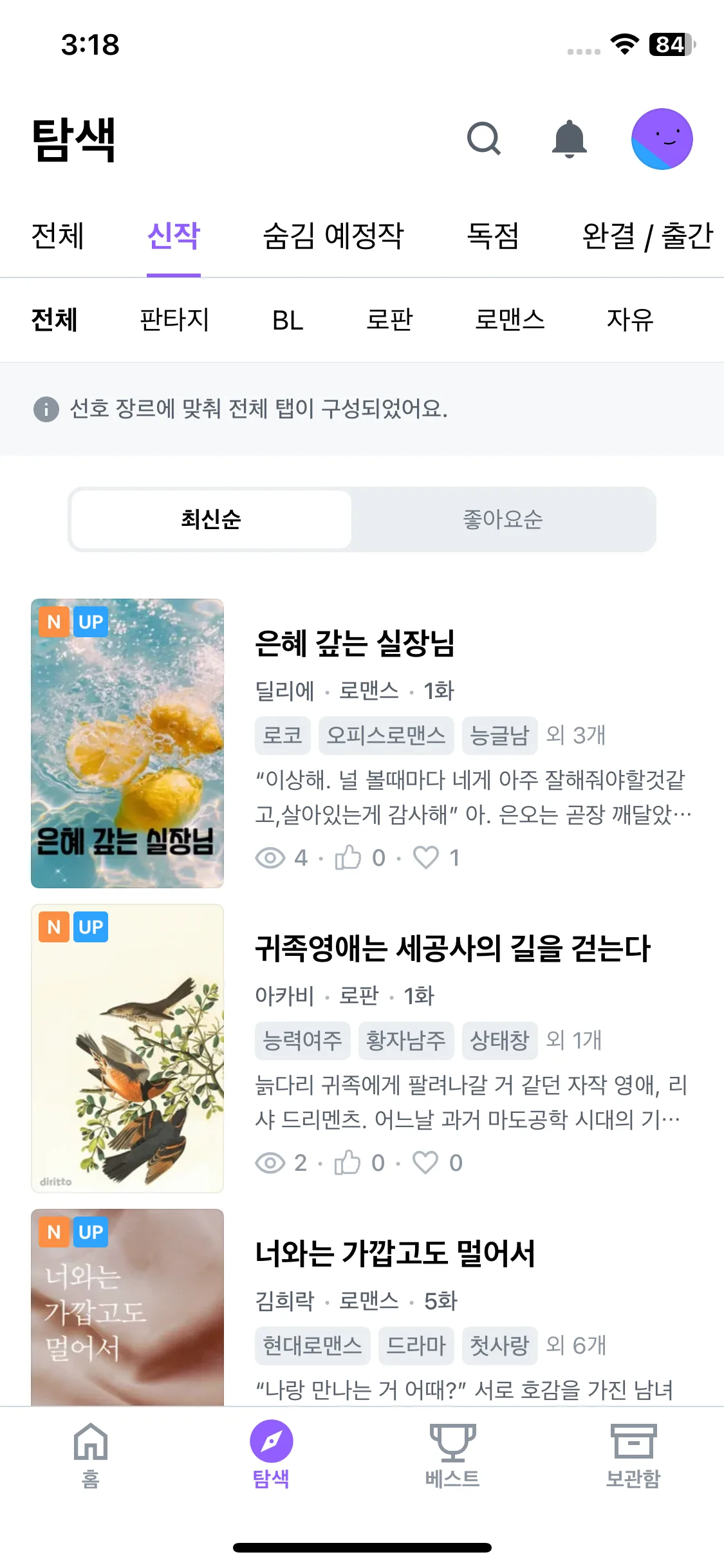
Task: Open the novel 은혜 갚는 실장님
Action: pos(355,643)
